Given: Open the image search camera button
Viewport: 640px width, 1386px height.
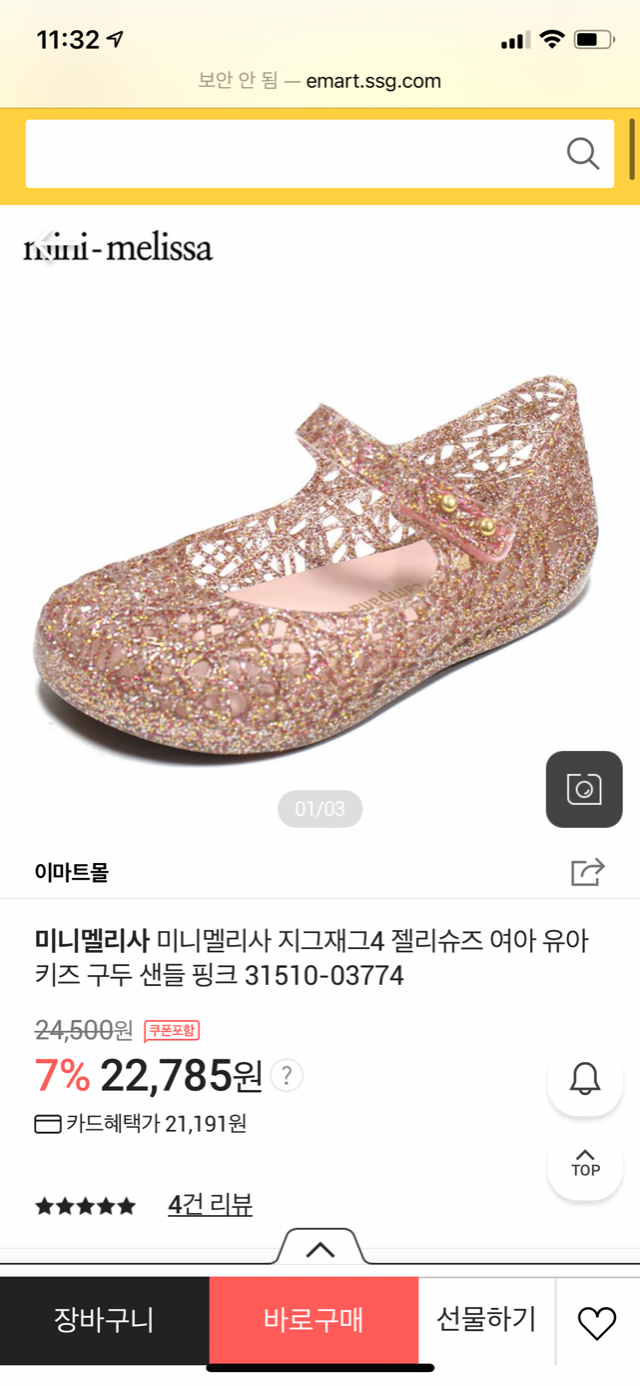Looking at the screenshot, I should 584,790.
